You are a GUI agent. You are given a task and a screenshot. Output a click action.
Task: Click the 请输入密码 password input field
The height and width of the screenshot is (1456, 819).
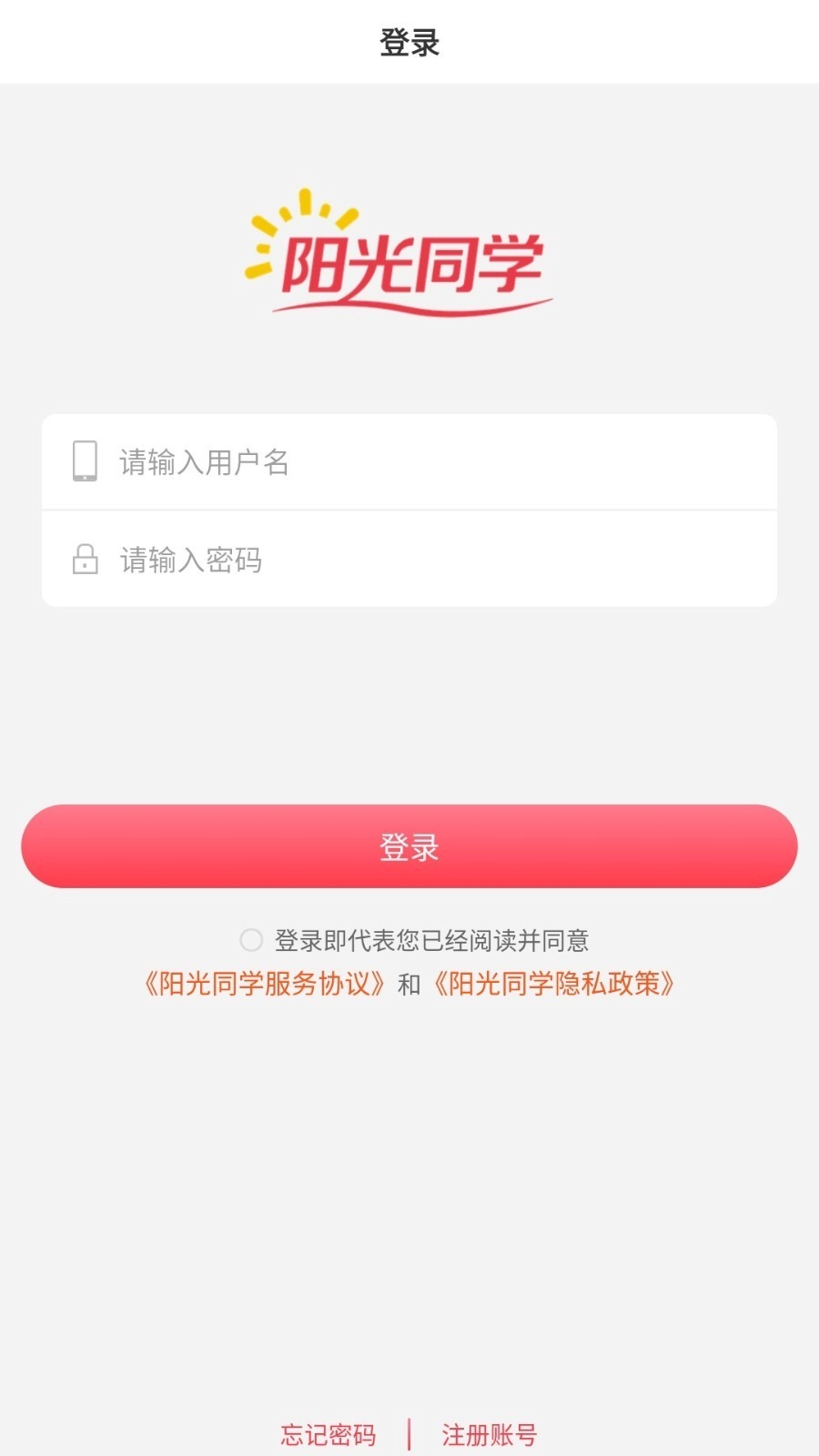[409, 560]
